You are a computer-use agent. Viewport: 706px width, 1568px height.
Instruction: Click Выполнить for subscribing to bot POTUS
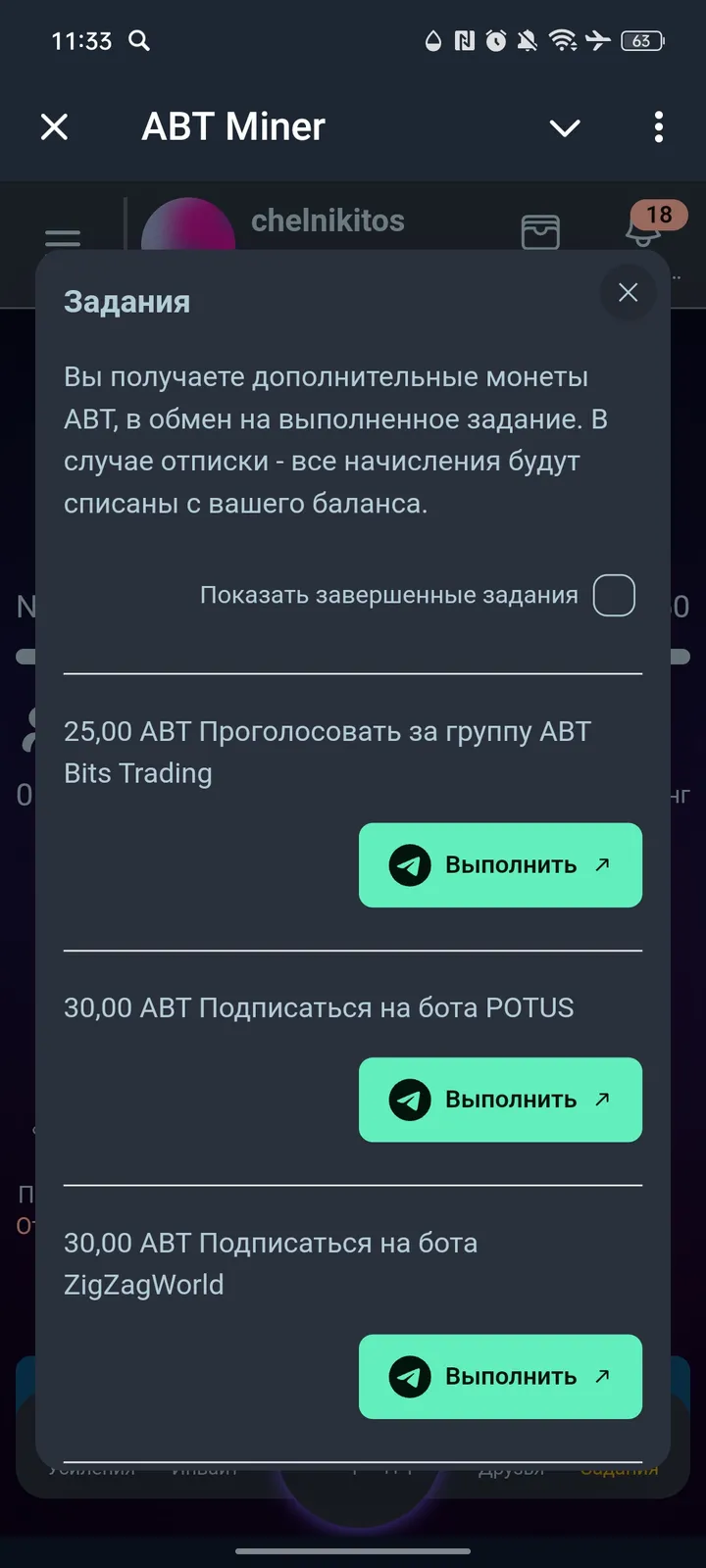pyautogui.click(x=500, y=1100)
